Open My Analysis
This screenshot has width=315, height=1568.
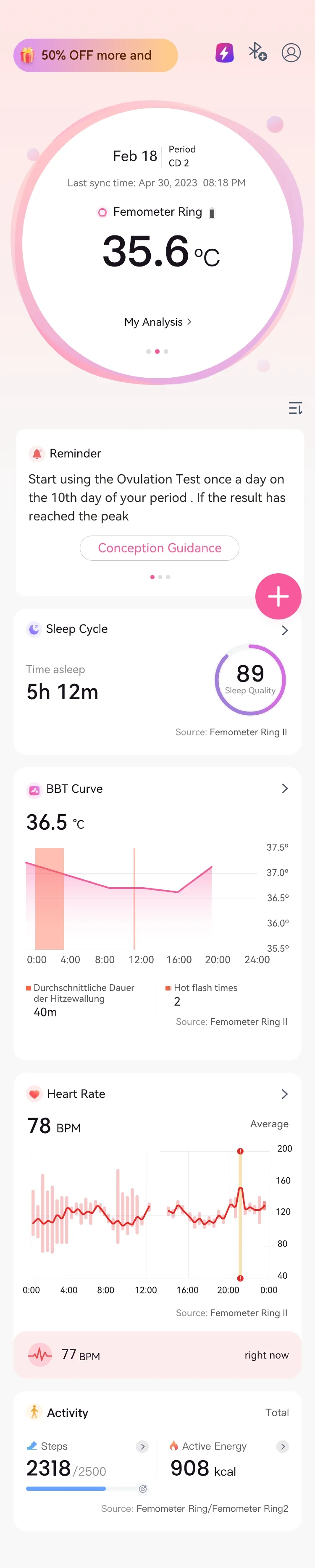pyautogui.click(x=158, y=322)
